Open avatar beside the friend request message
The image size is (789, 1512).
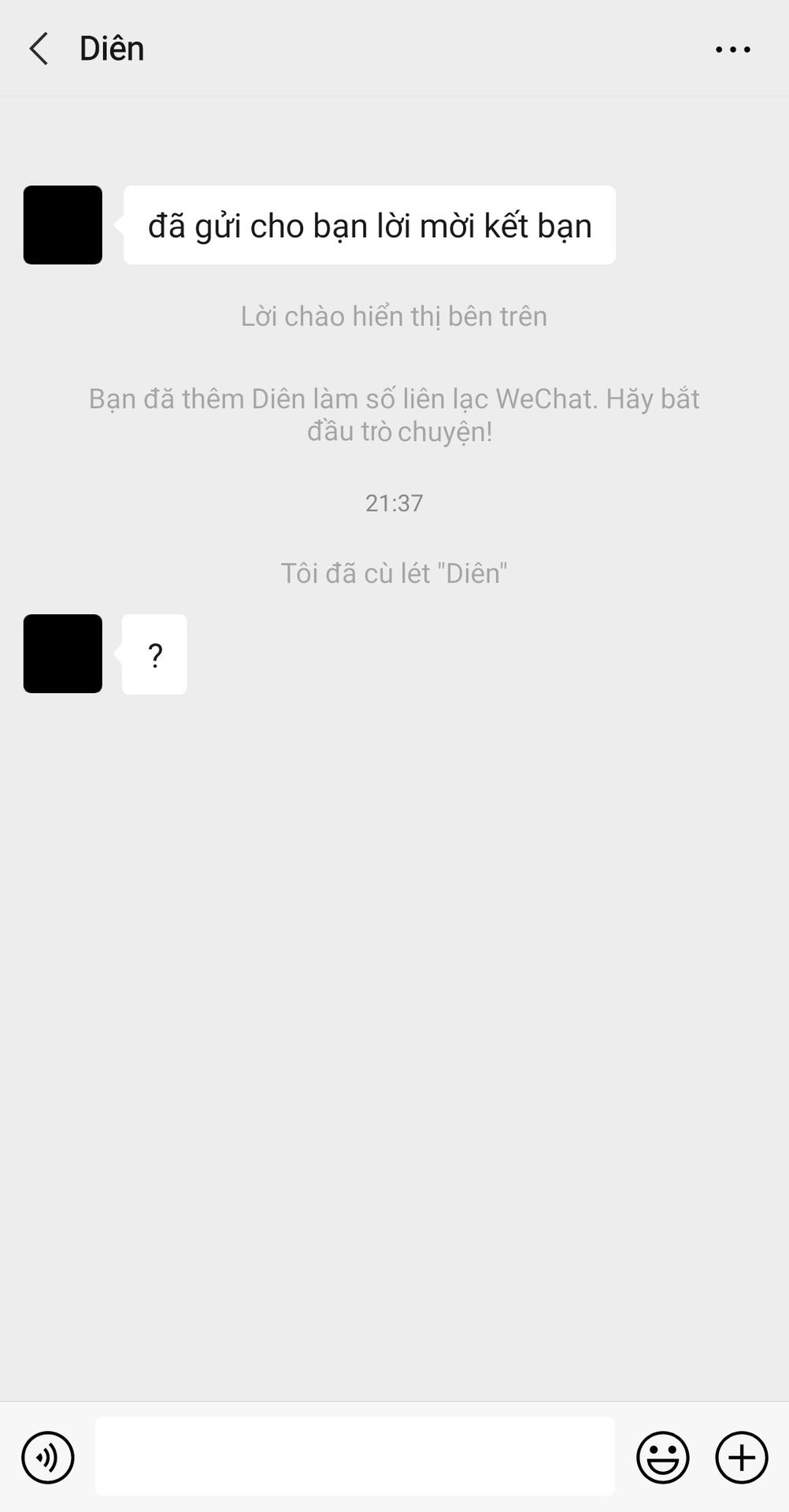point(63,225)
